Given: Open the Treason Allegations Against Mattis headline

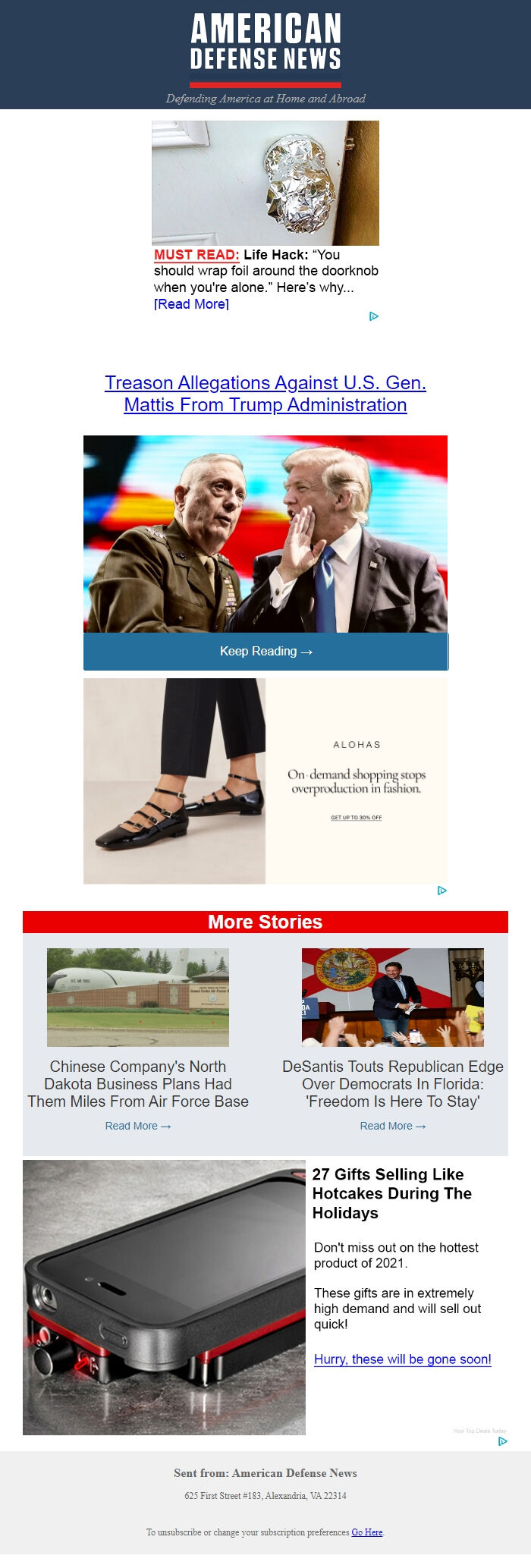Looking at the screenshot, I should click(x=265, y=394).
